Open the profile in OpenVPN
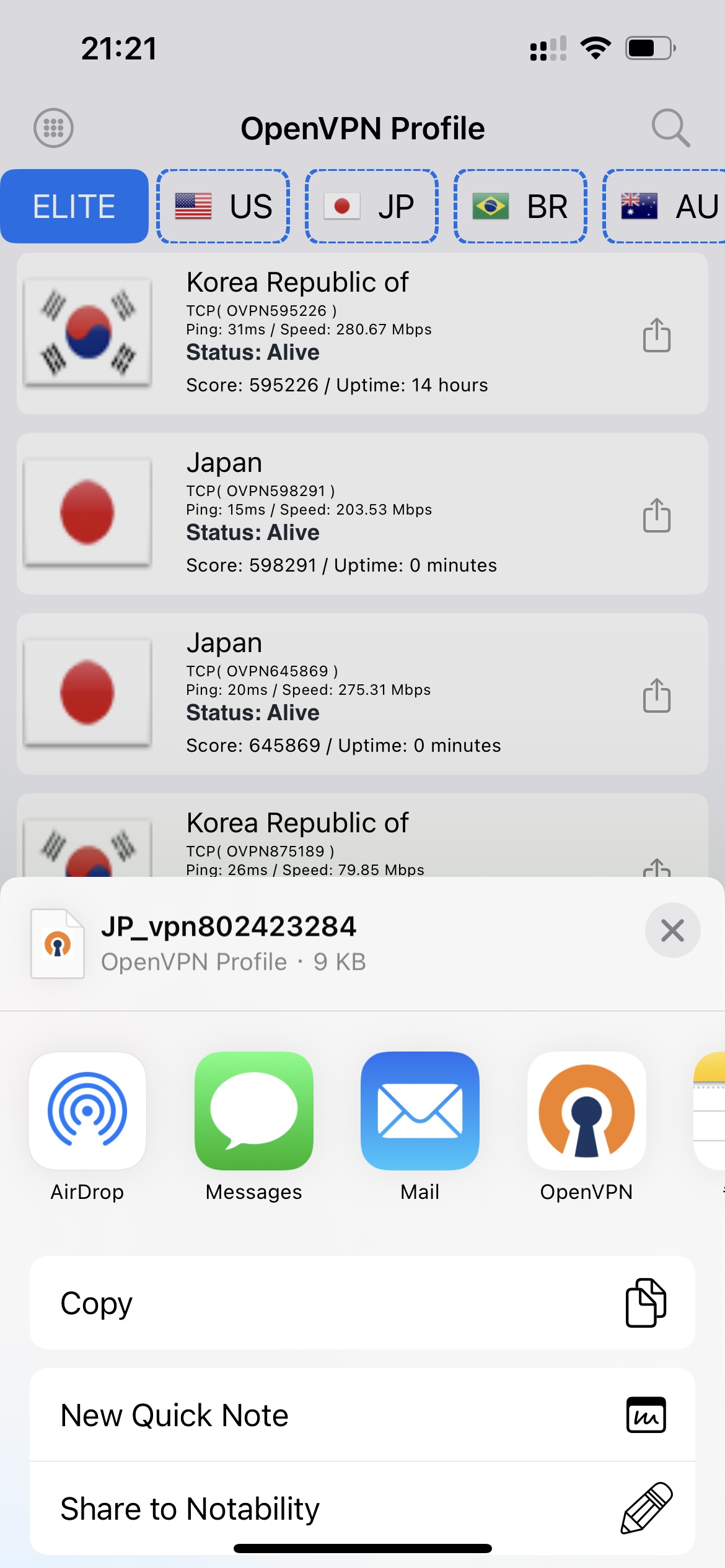The width and height of the screenshot is (725, 1568). [586, 1111]
